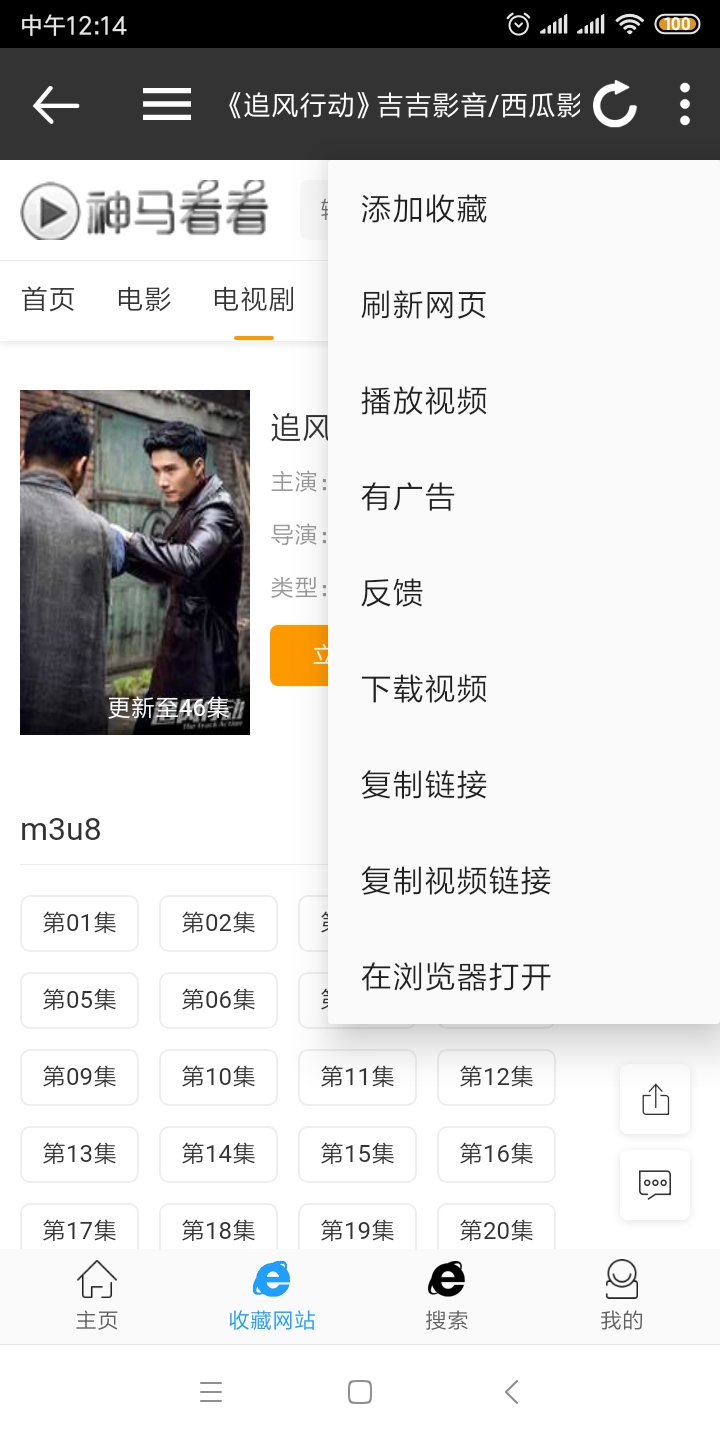Open the 搜索 bottom tab
This screenshot has height=1440, width=720.
447,1296
